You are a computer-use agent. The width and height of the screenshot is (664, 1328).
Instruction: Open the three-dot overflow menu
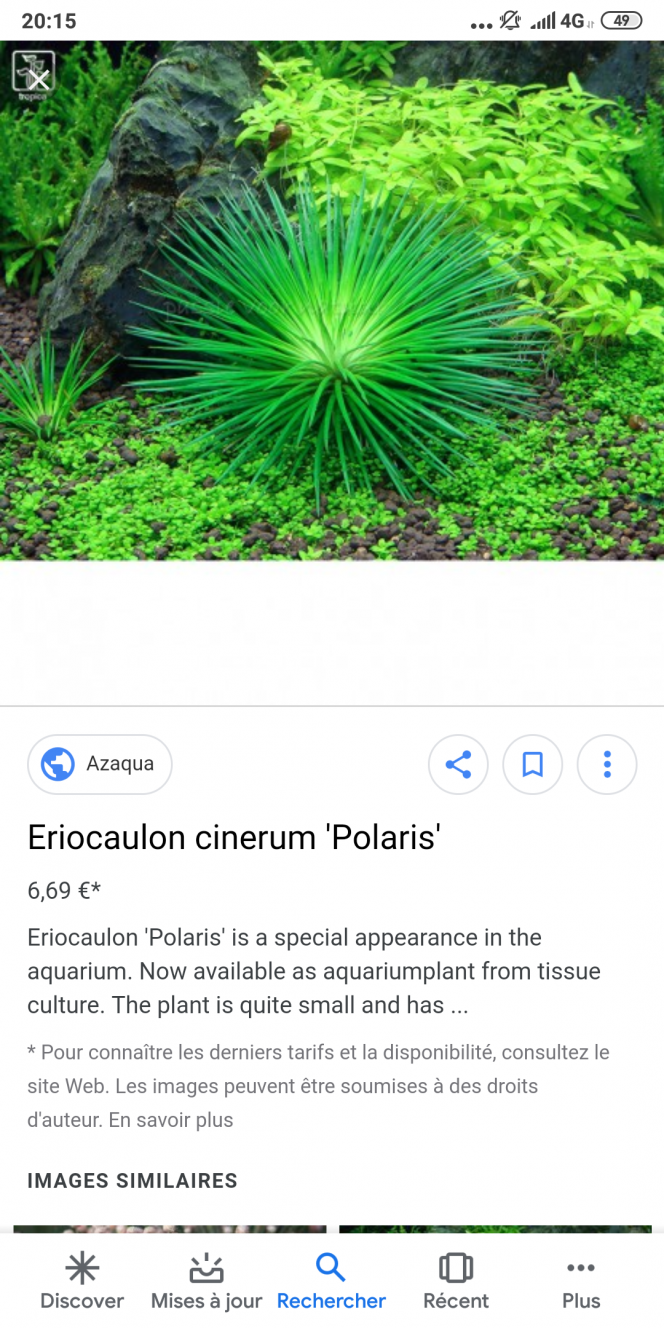pos(607,765)
